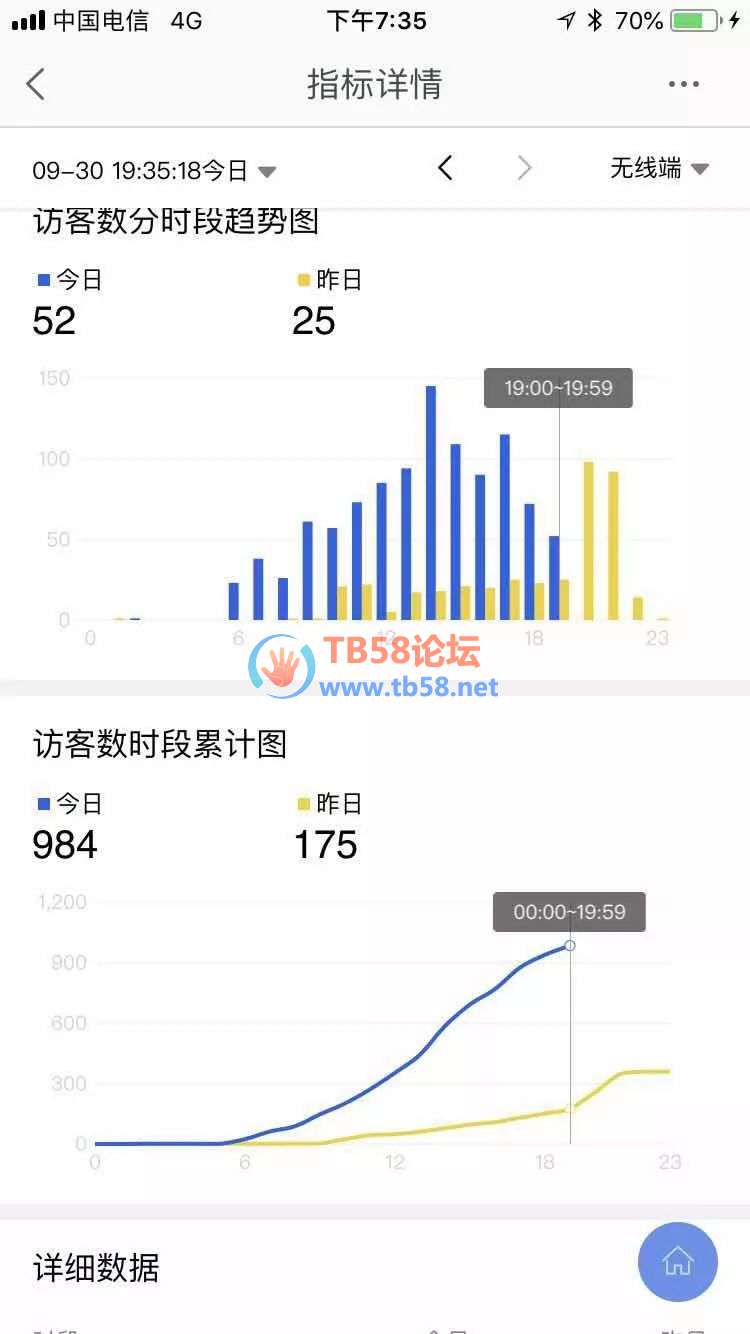Go to the previous date with the left arrow

tap(446, 168)
